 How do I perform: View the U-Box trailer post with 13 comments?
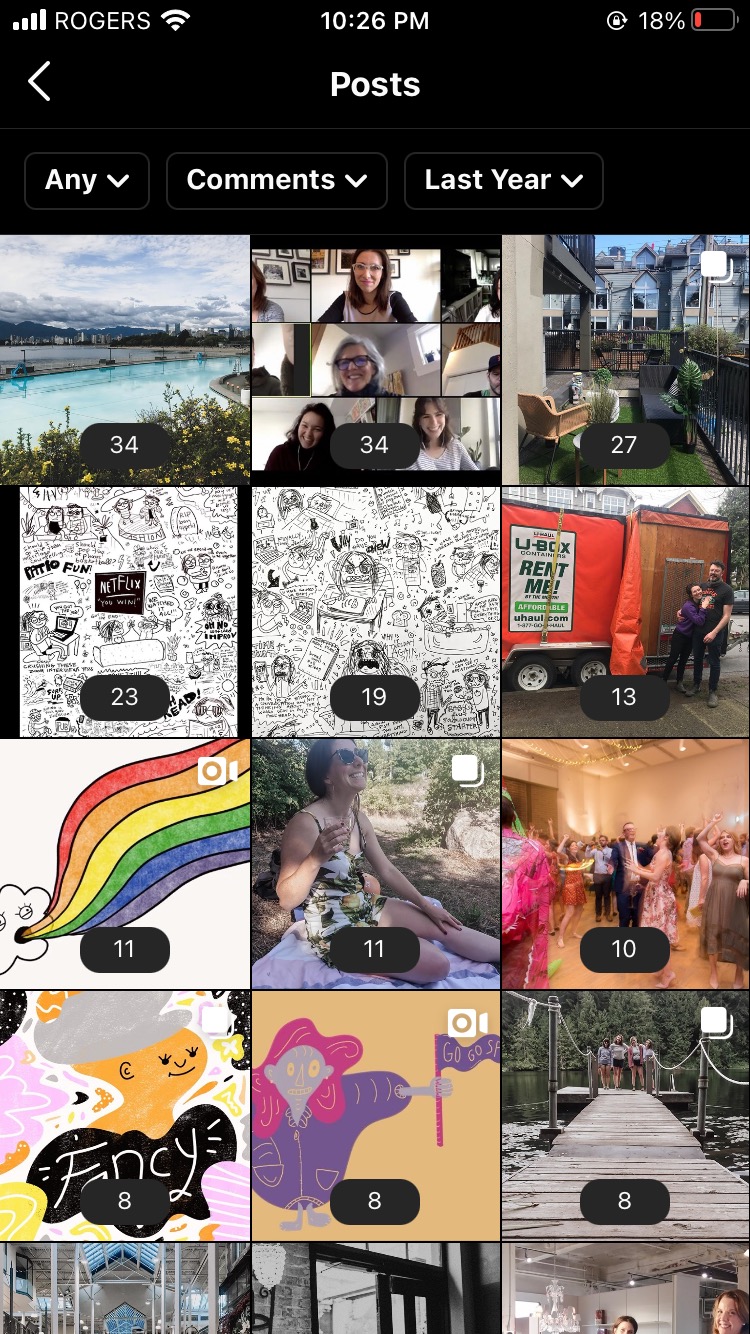pos(626,612)
